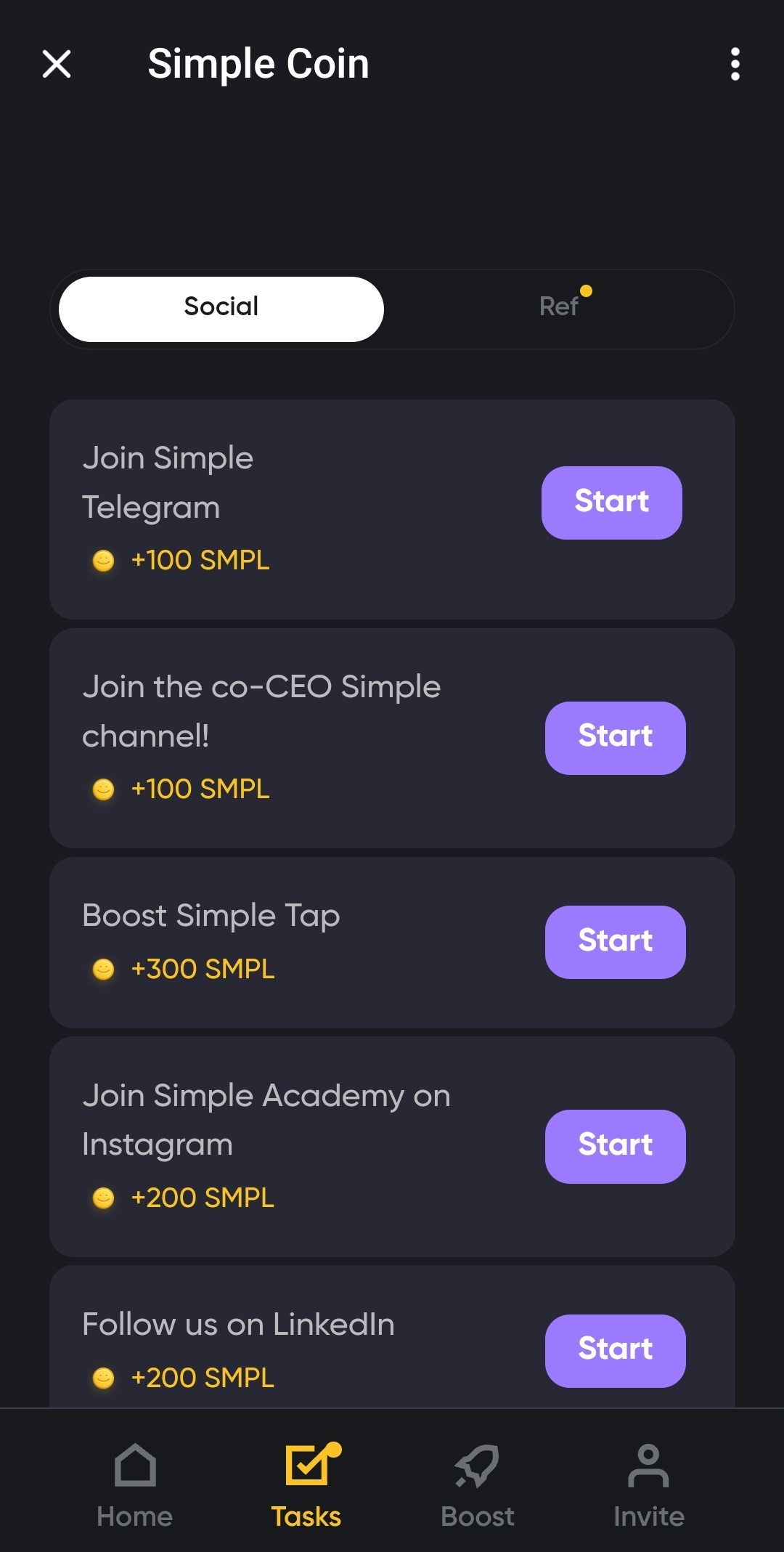Go to the Home tab
This screenshot has height=1552, width=784.
(x=135, y=1486)
